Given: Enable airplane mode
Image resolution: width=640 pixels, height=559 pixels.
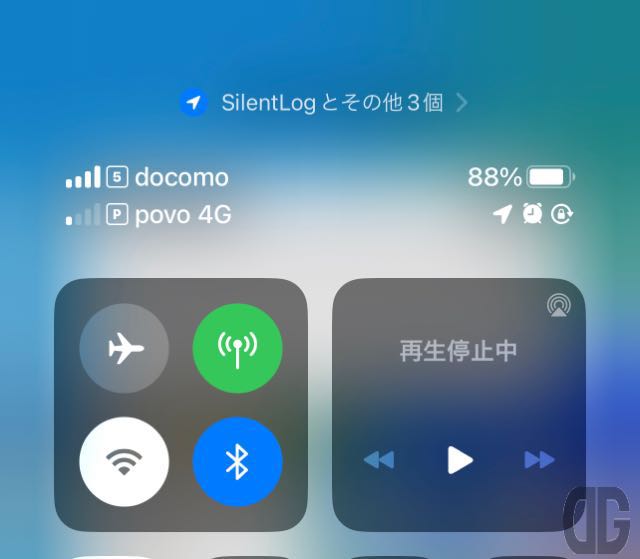Looking at the screenshot, I should tap(124, 349).
